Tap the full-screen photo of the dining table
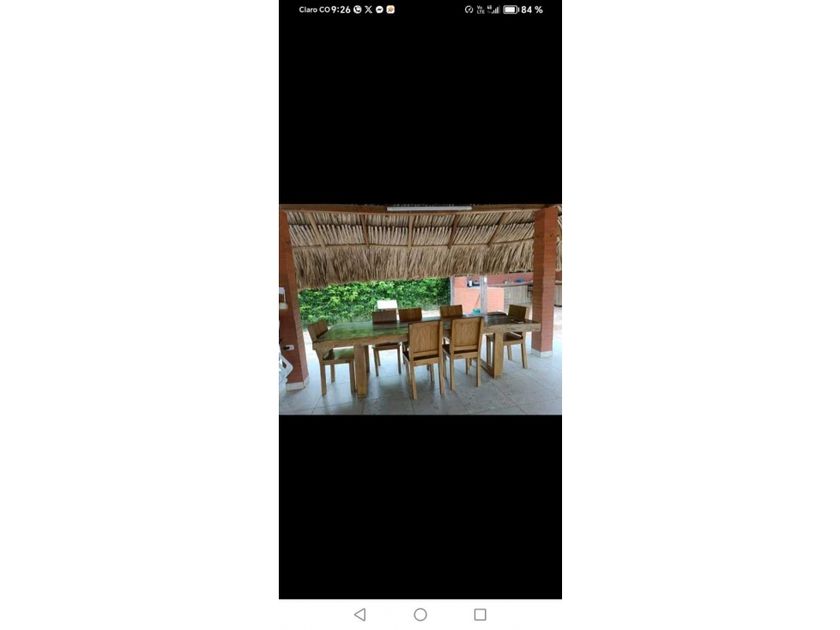The width and height of the screenshot is (840, 630). coord(420,310)
